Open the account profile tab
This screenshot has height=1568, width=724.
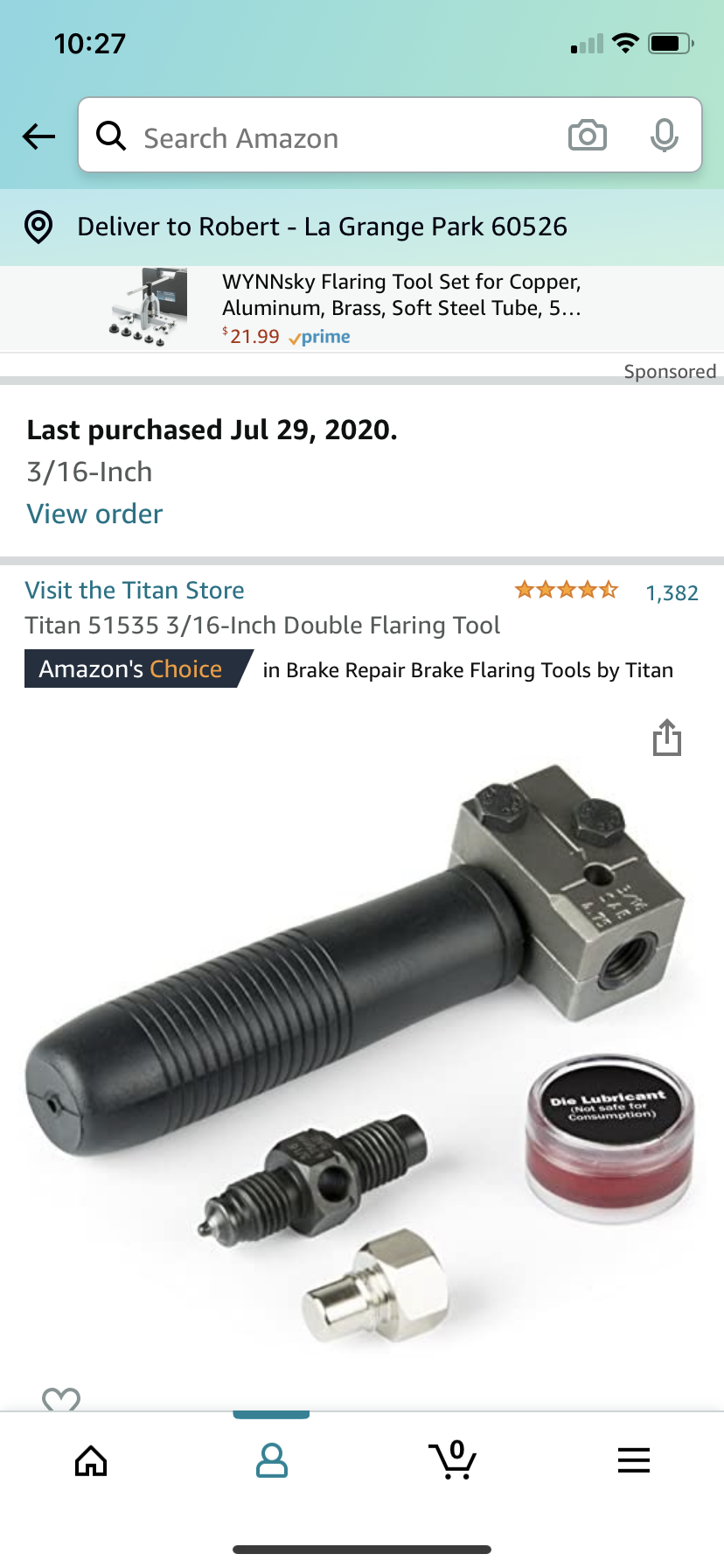tap(272, 1460)
